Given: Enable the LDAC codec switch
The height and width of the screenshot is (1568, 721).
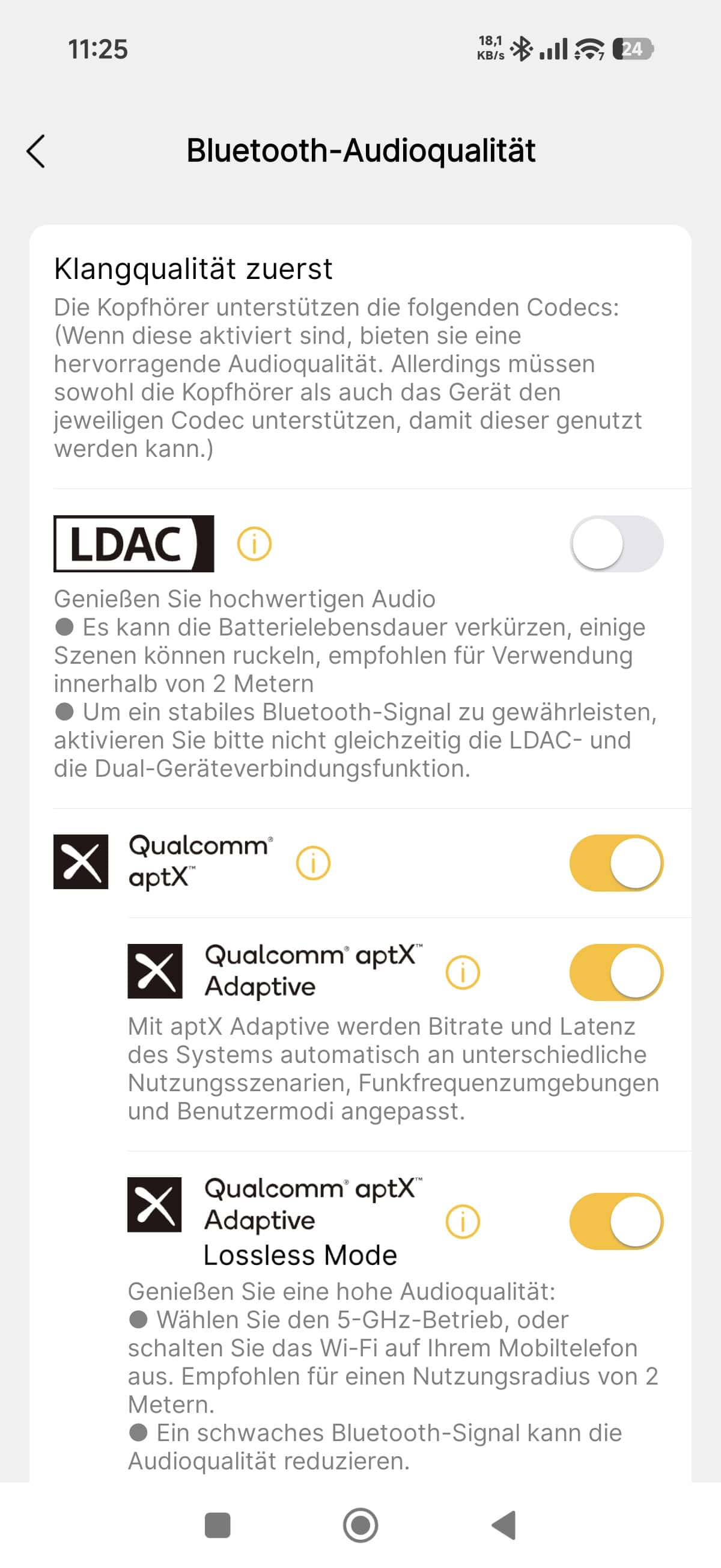Looking at the screenshot, I should click(x=616, y=544).
